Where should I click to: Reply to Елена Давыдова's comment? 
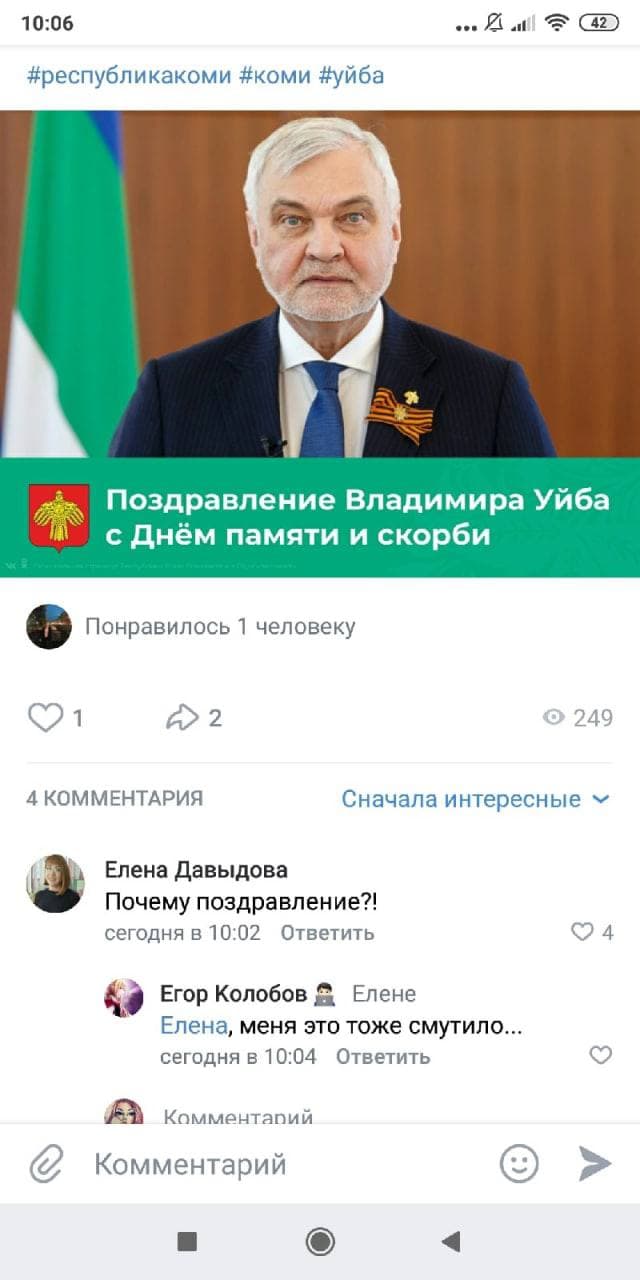327,933
